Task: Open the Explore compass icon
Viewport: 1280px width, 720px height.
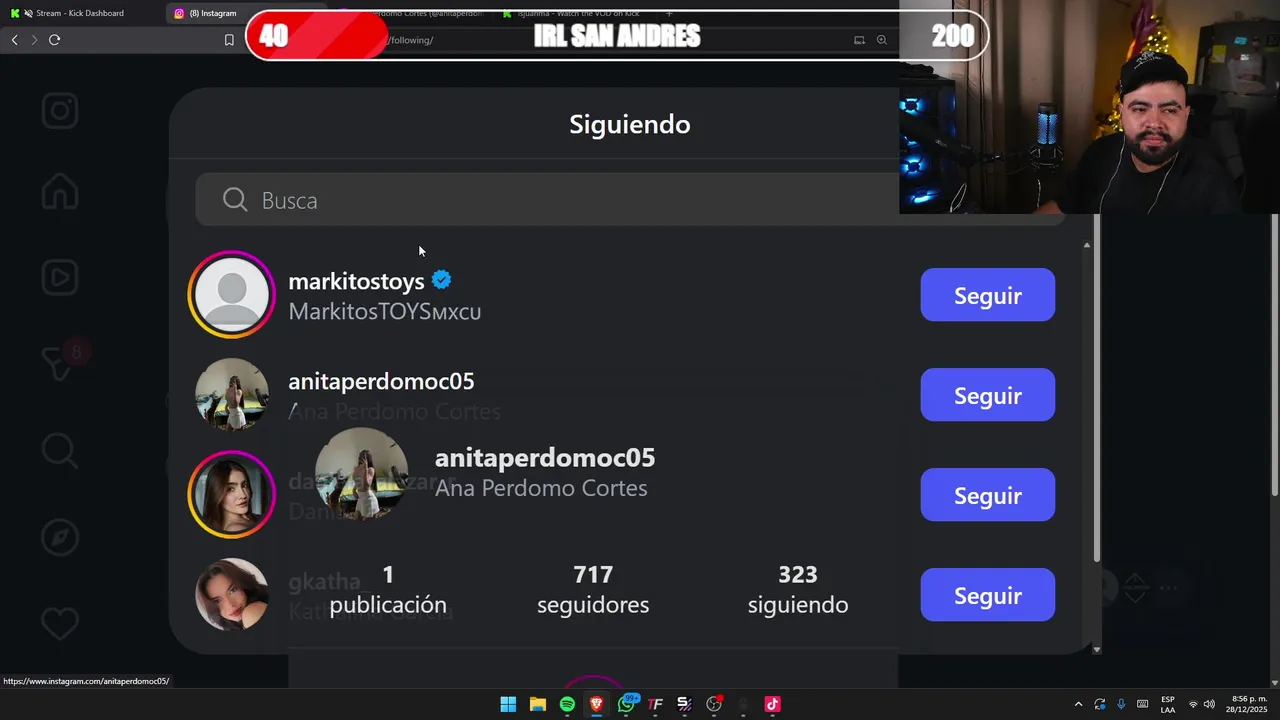Action: click(60, 538)
